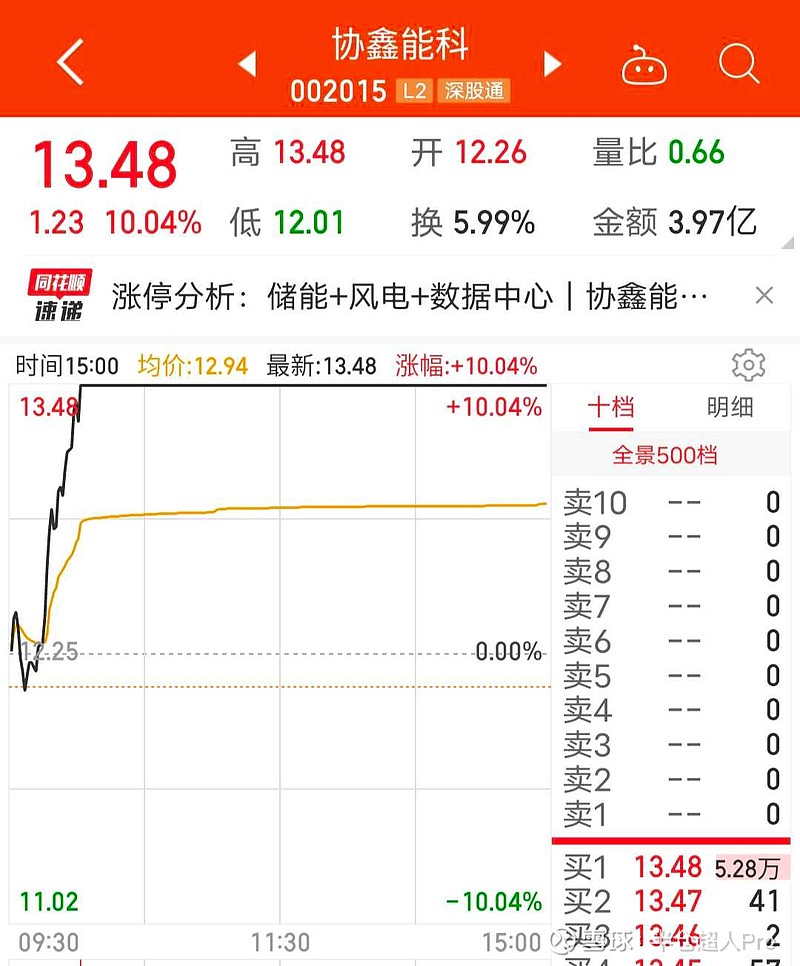Dismiss the 涨停分析 banner with the ×
Image resolution: width=800 pixels, height=966 pixels.
(765, 295)
